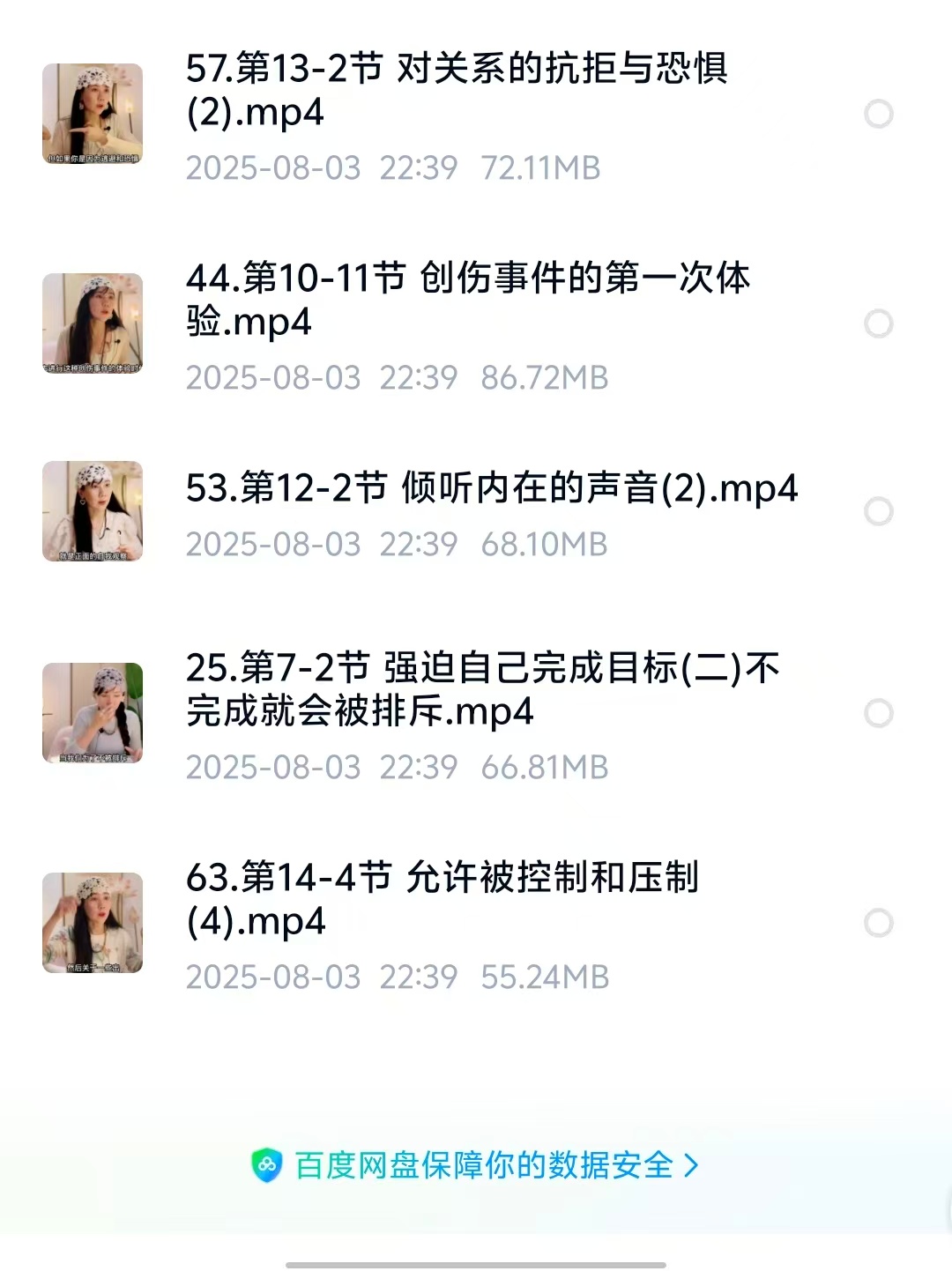Mark 53.第12-2节 file as selected

pos(879,511)
